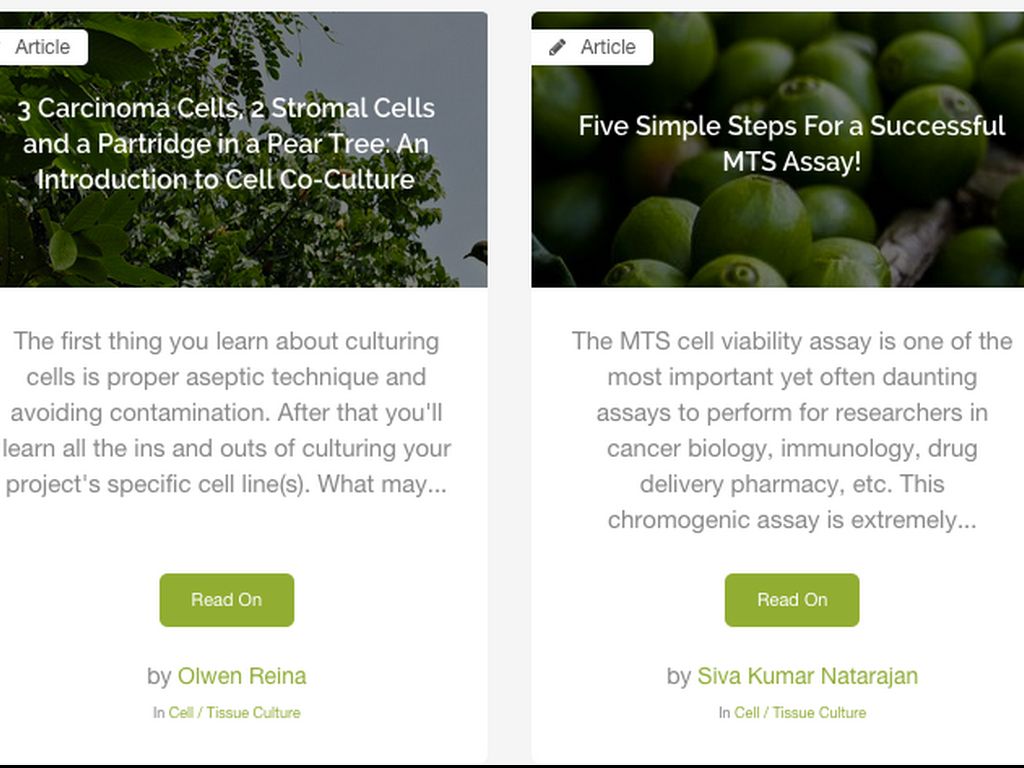Tap the Article tag on the MTS assay card
This screenshot has width=1024, height=768.
pyautogui.click(x=593, y=47)
